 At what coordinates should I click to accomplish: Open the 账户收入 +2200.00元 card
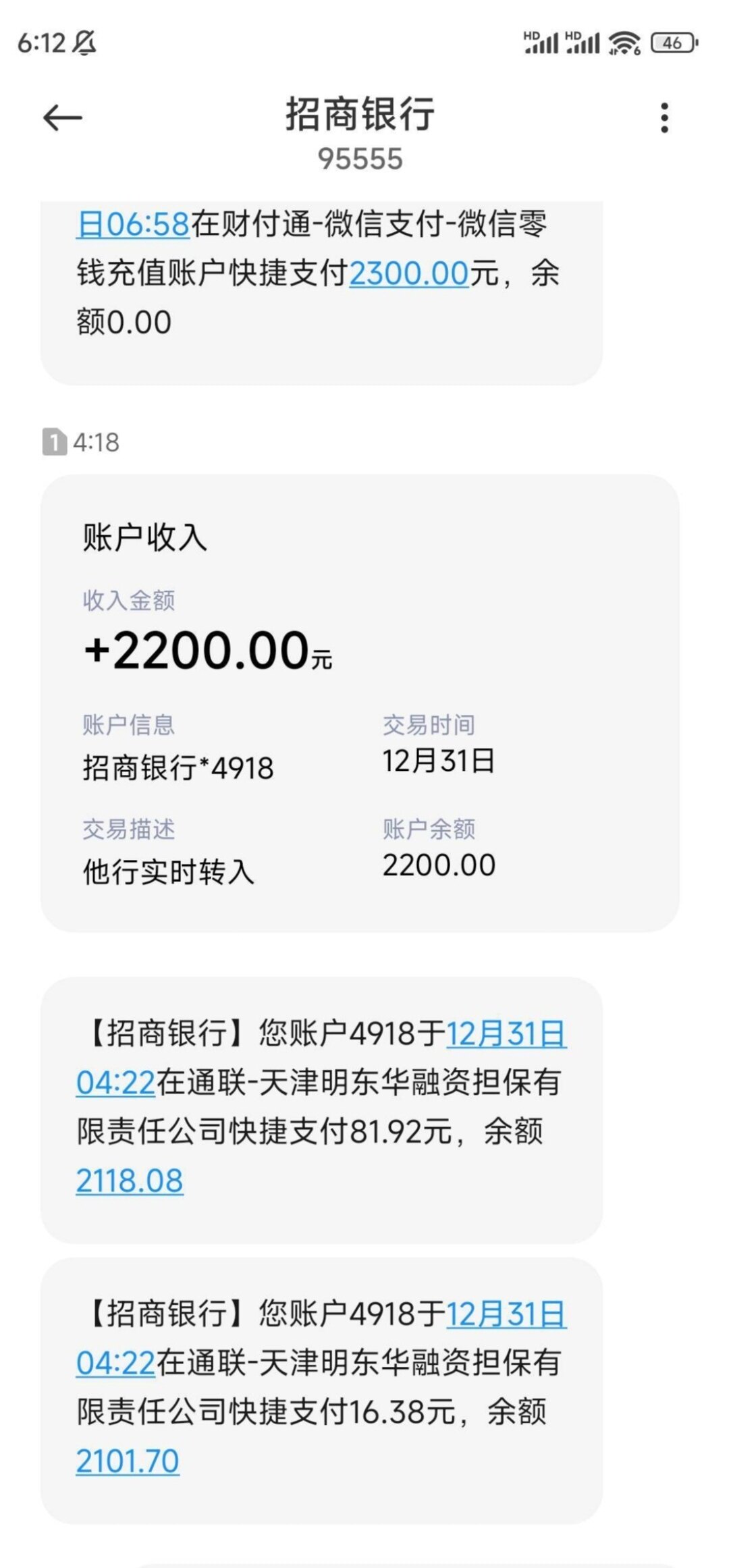tap(359, 702)
